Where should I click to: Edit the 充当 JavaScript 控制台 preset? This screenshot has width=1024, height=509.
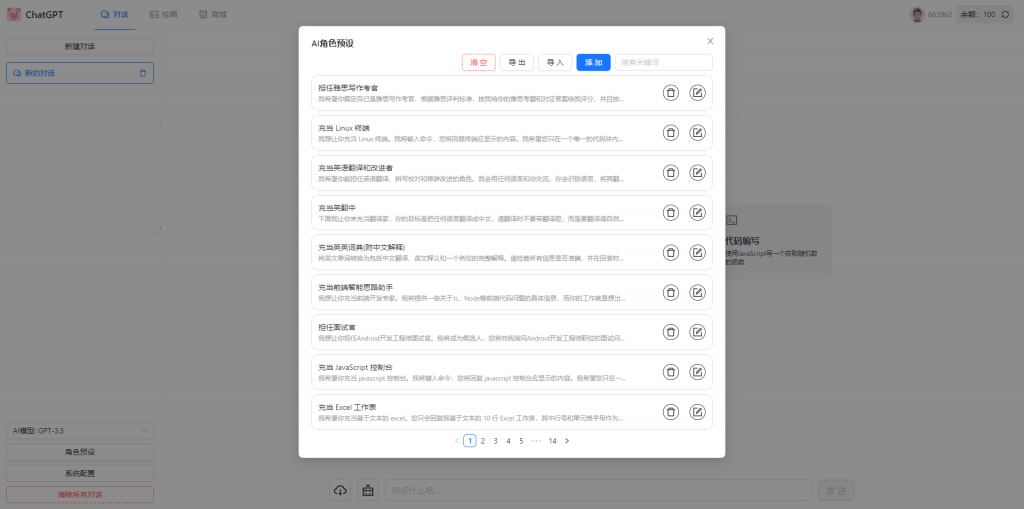(x=698, y=372)
